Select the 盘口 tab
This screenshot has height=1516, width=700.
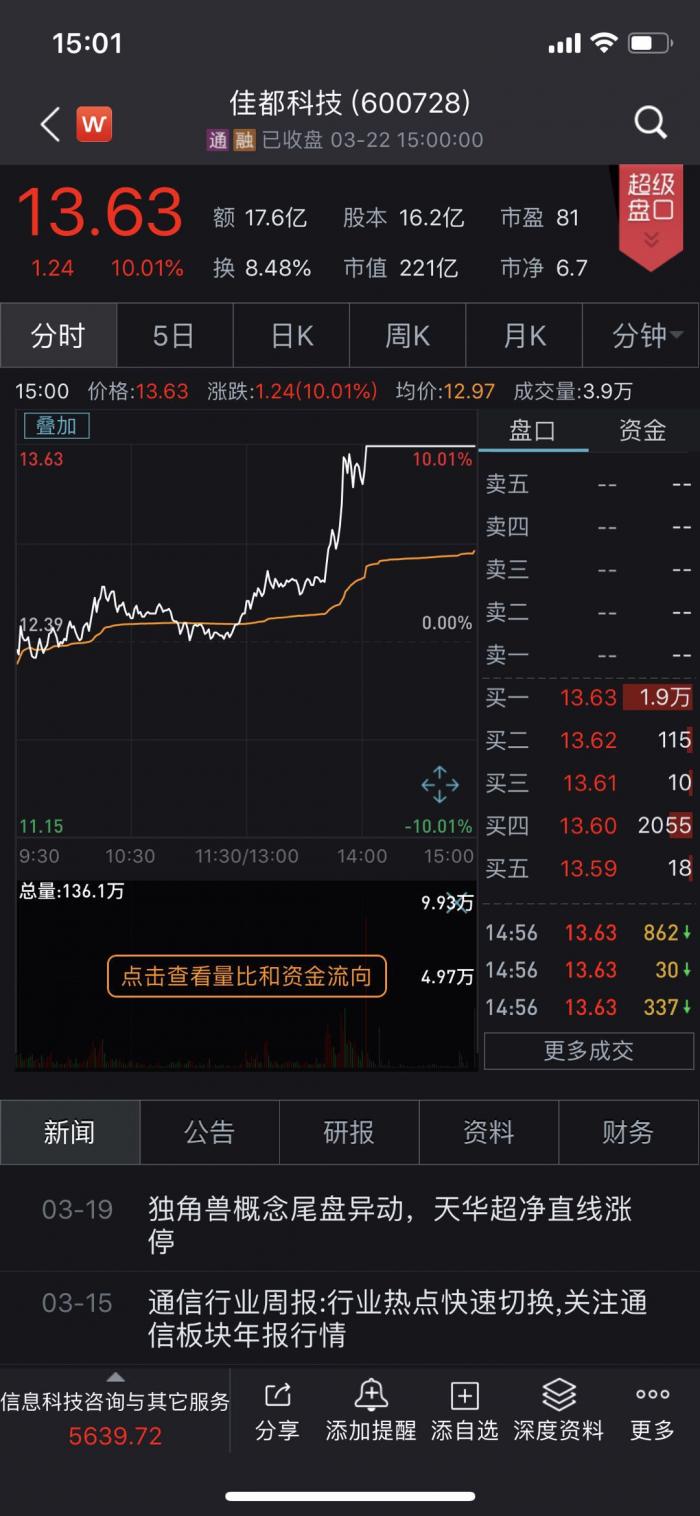click(x=532, y=431)
